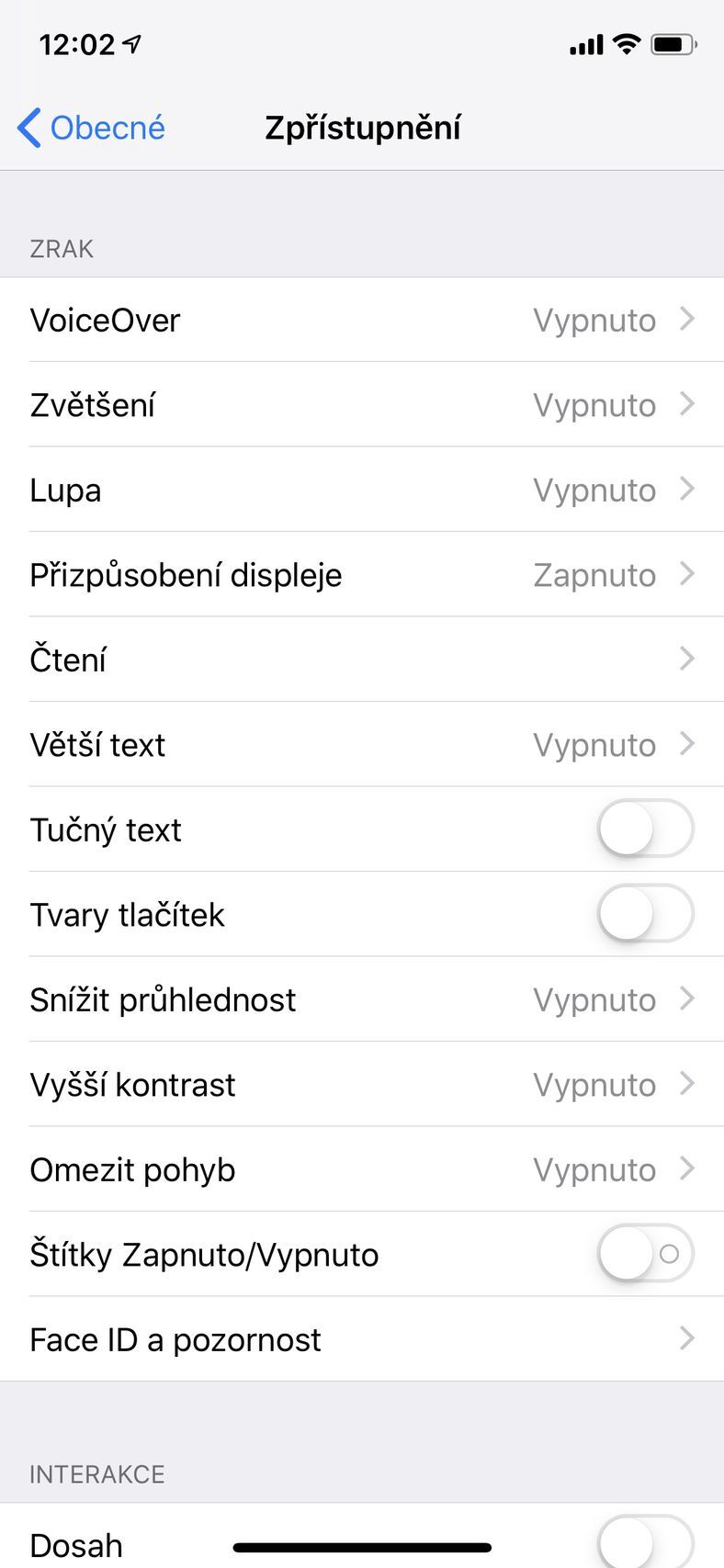The width and height of the screenshot is (724, 1568).
Task: Enable the Tučný text switch
Action: (645, 829)
